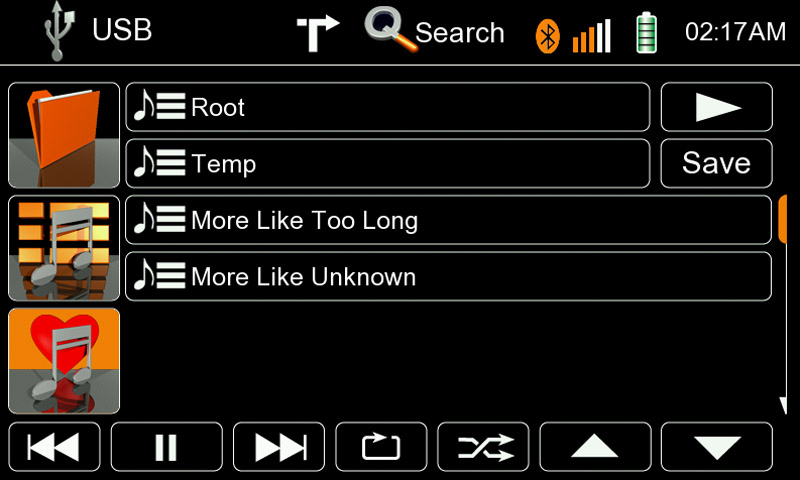Skip to the previous track
Screen dimensions: 800x480
pyautogui.click(x=54, y=446)
